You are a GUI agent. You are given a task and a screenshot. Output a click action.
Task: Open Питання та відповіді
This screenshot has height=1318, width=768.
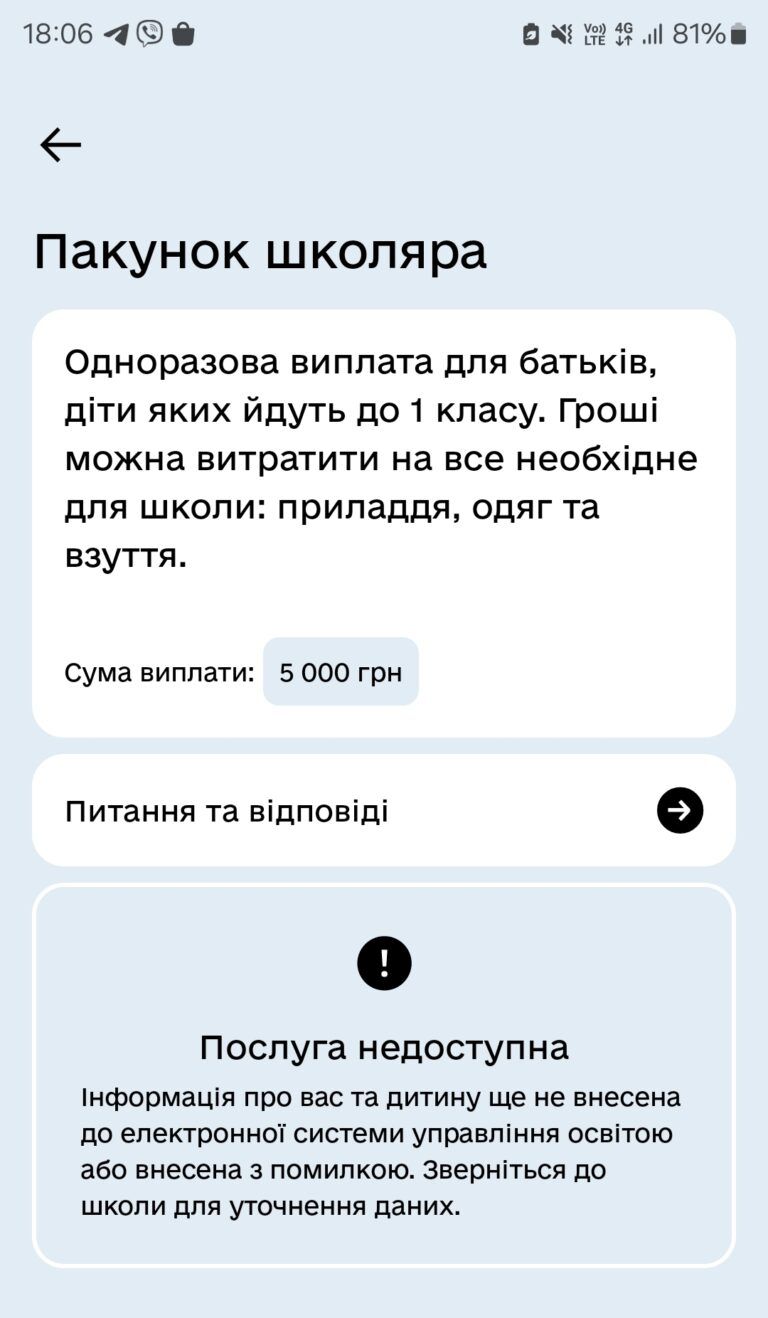pos(384,810)
